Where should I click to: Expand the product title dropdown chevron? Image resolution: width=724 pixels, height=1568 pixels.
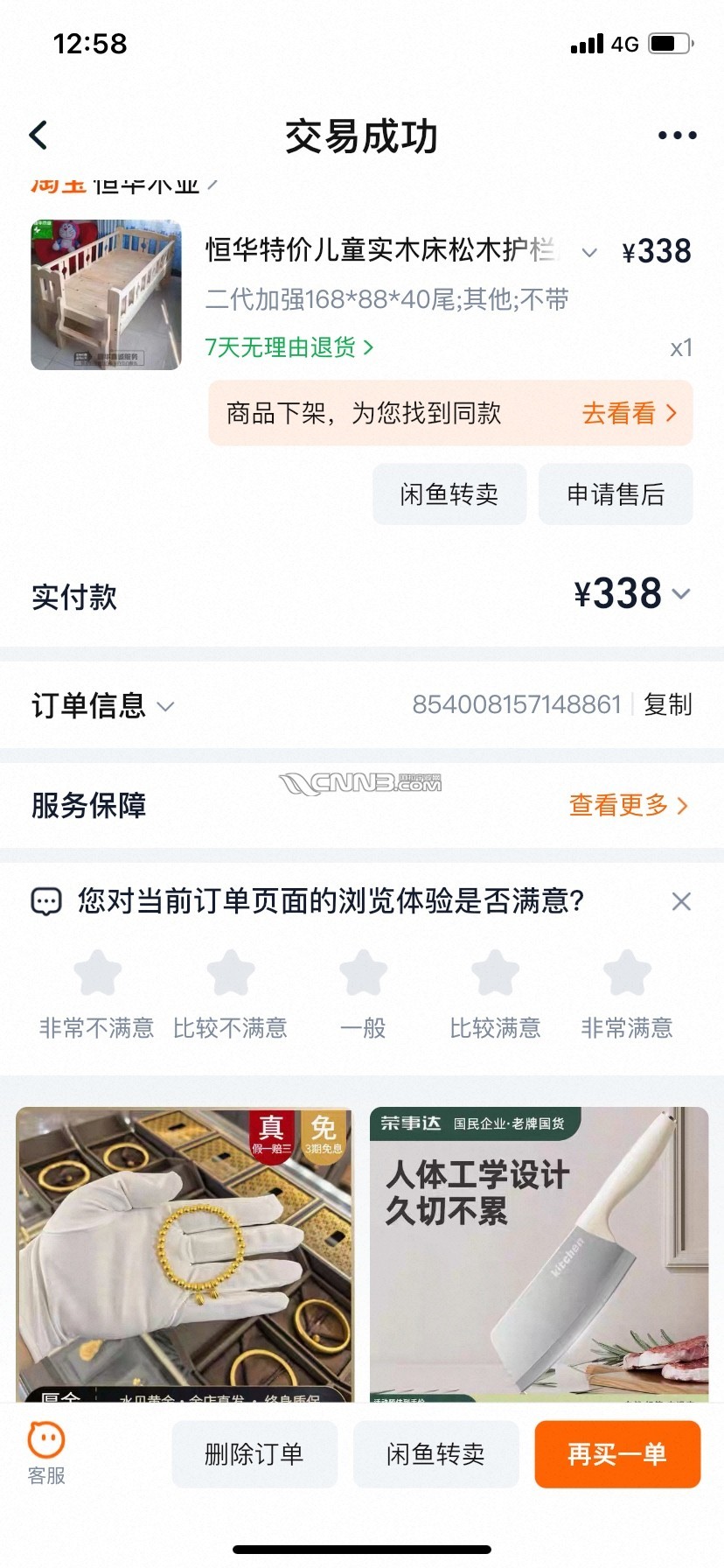click(x=589, y=252)
